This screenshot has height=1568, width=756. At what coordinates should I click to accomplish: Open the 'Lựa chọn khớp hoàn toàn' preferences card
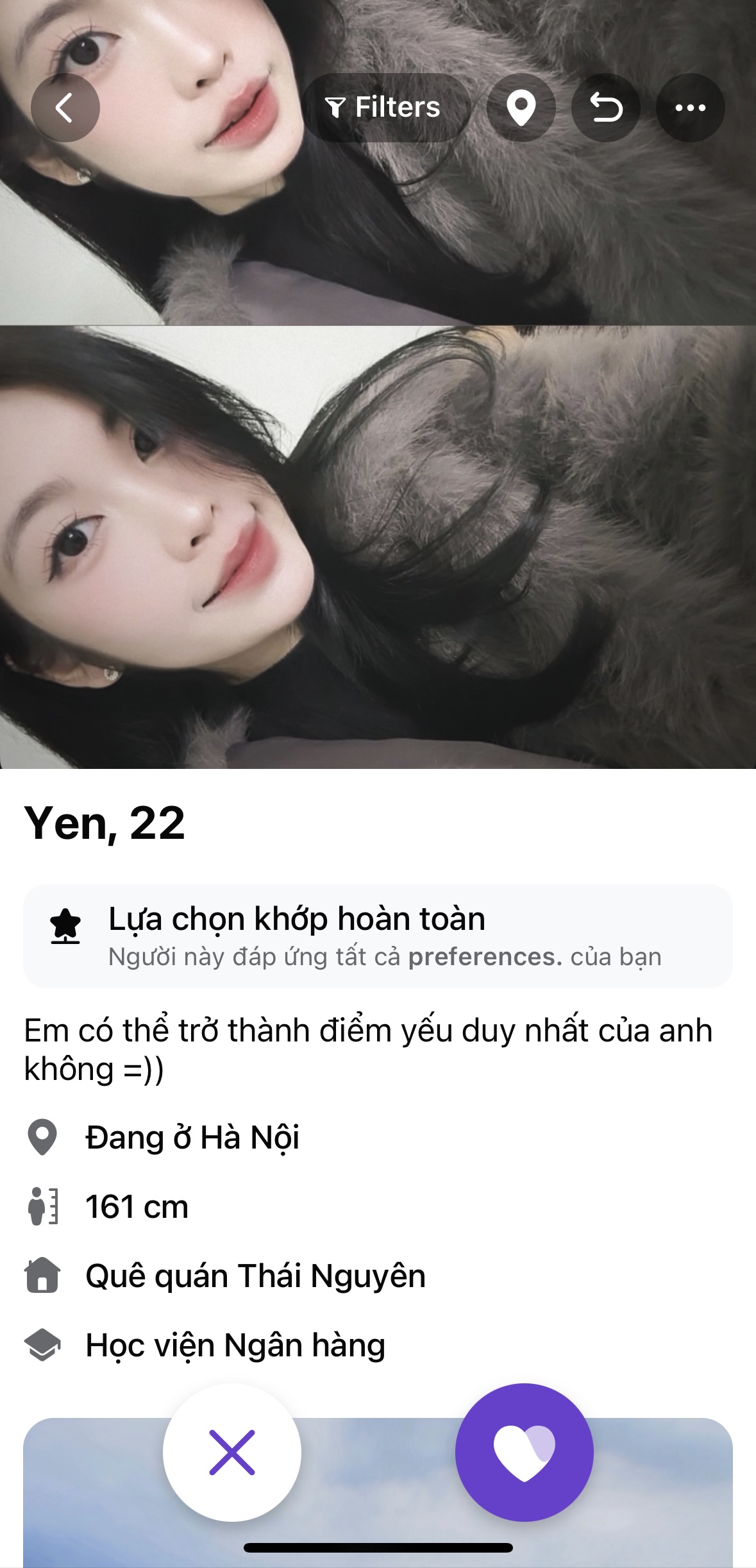[378, 936]
